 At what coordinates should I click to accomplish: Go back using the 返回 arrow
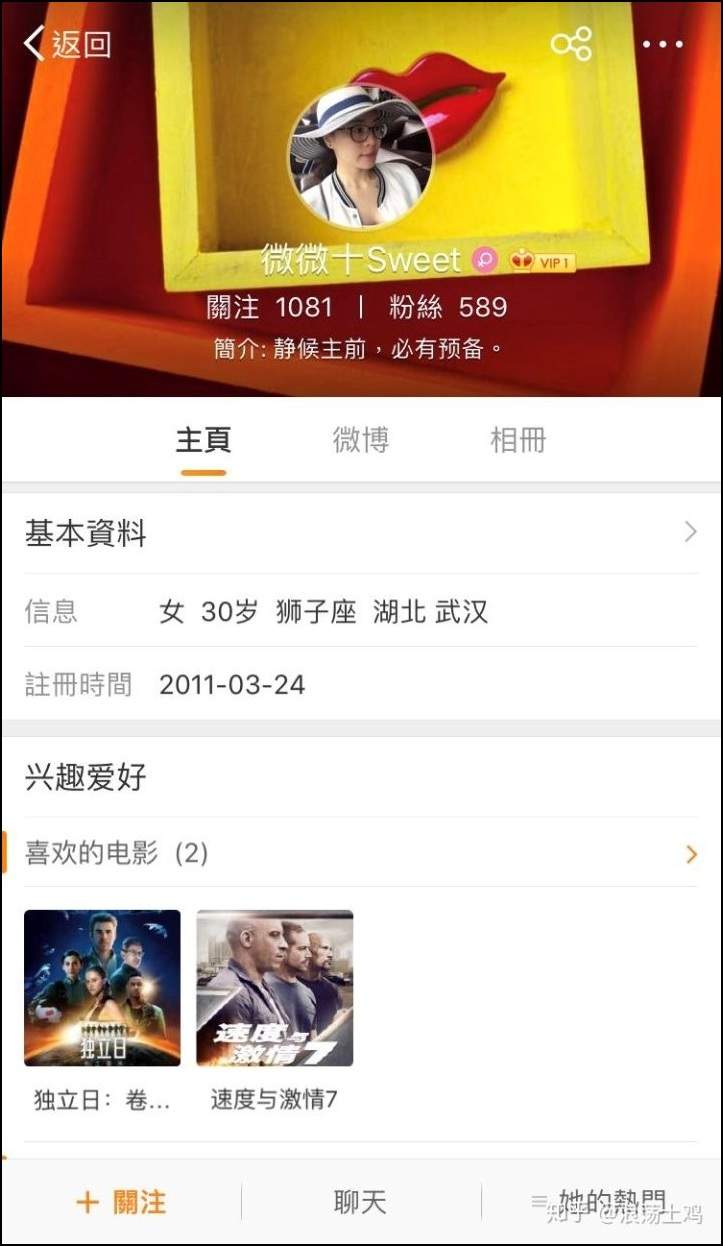click(66, 44)
